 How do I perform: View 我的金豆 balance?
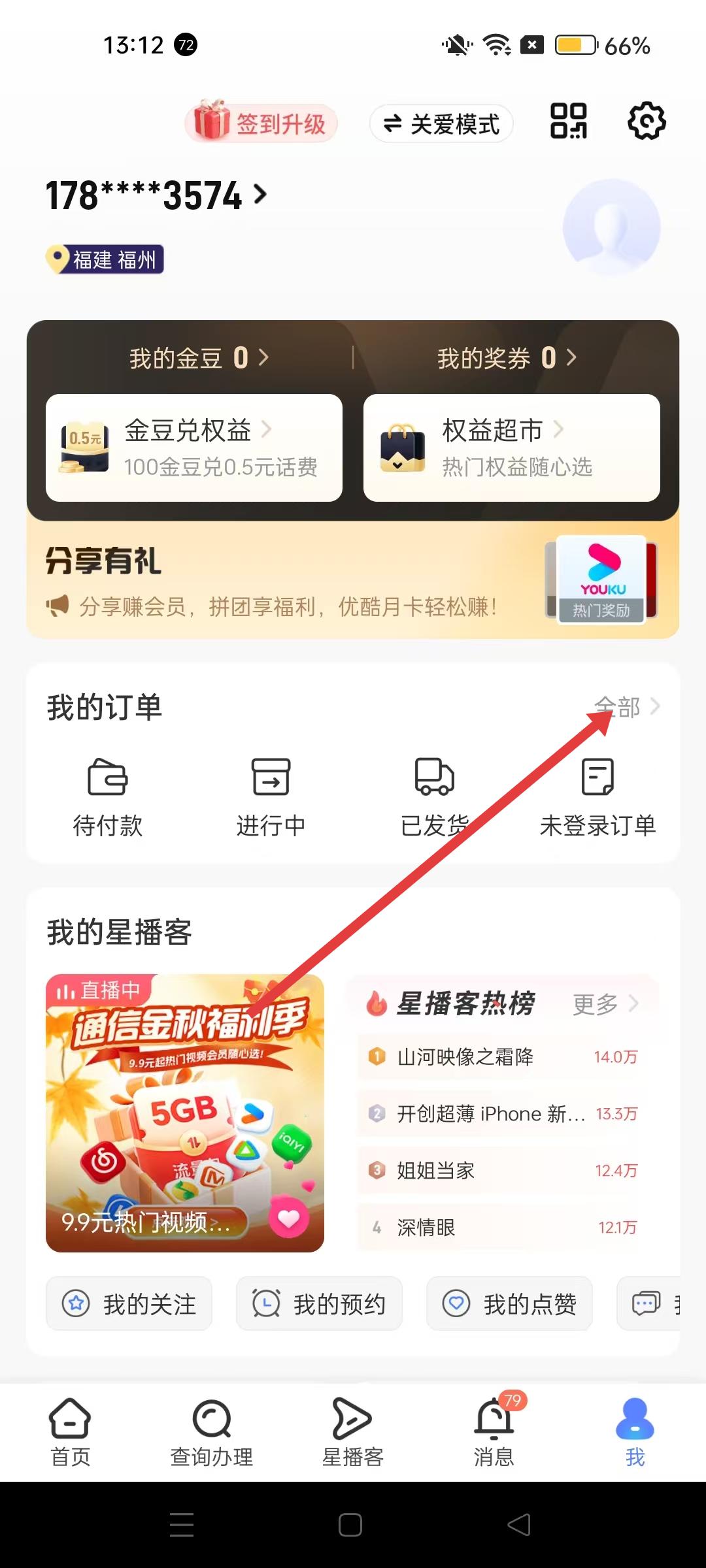199,357
